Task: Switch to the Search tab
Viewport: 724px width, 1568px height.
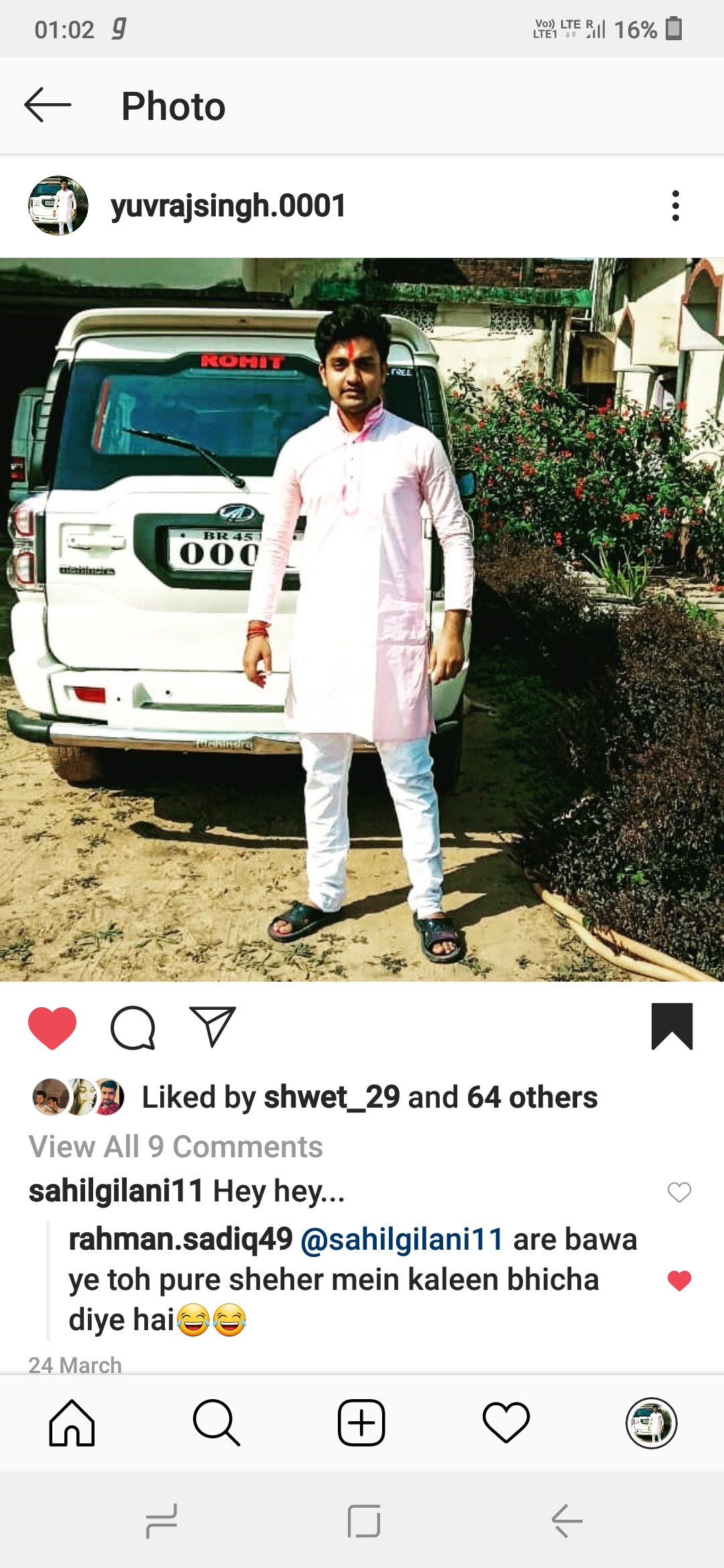Action: [x=217, y=1423]
